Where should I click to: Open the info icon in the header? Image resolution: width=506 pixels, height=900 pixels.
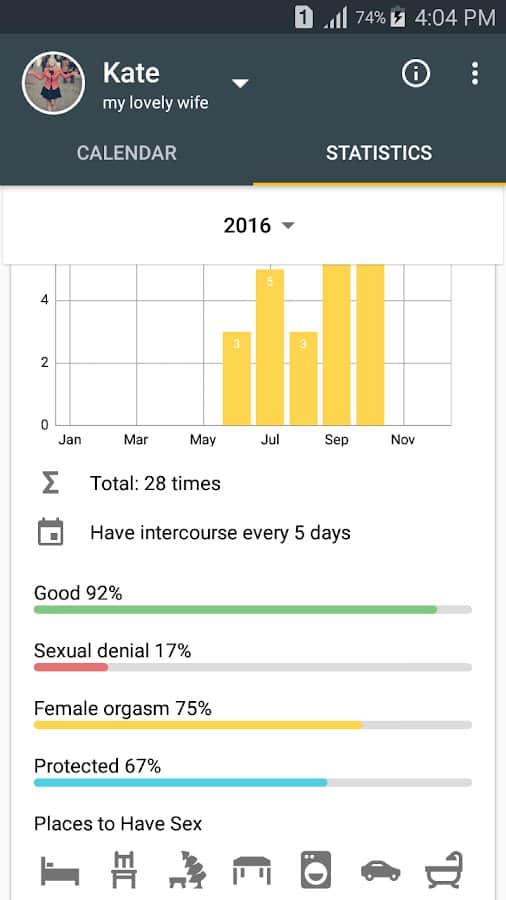[x=415, y=73]
